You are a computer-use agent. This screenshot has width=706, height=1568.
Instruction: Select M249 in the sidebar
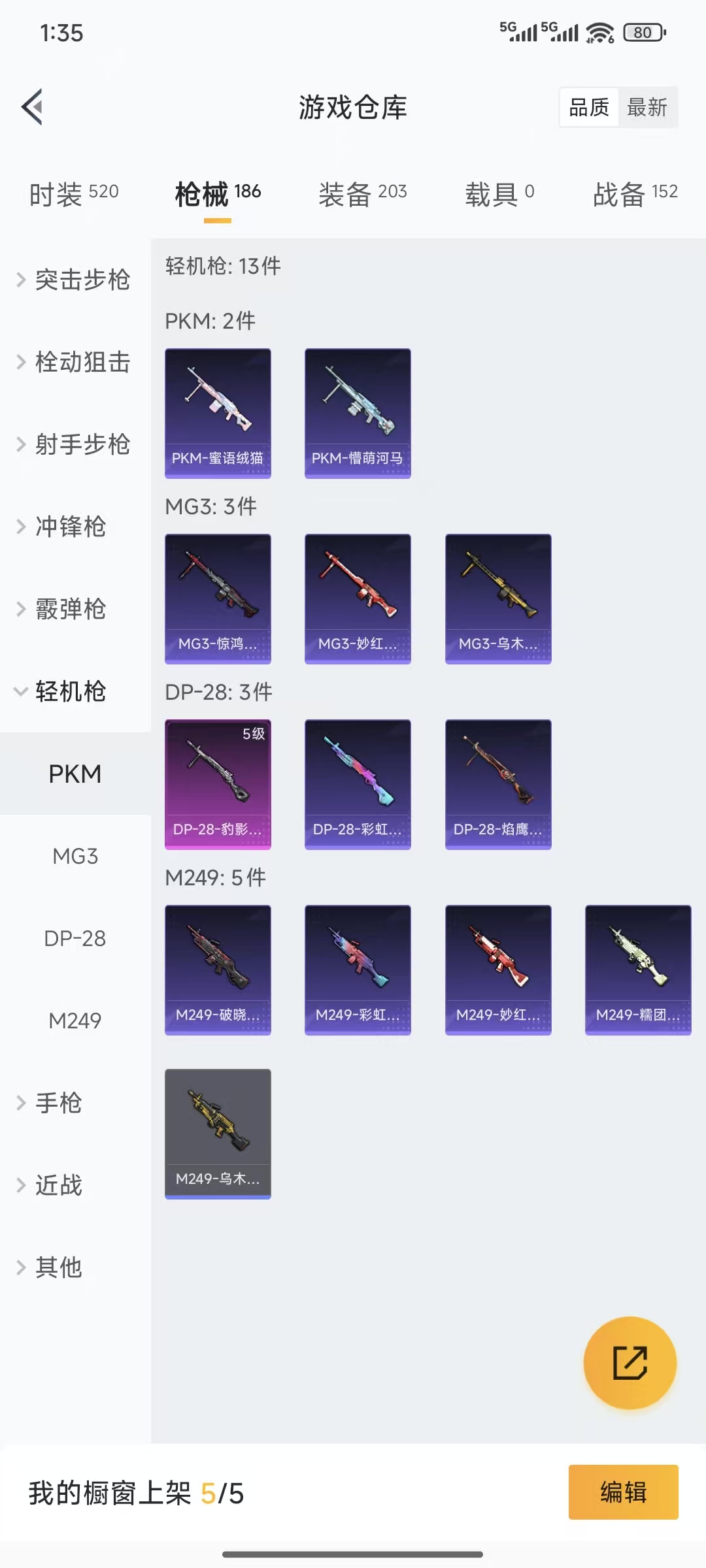pyautogui.click(x=75, y=1019)
